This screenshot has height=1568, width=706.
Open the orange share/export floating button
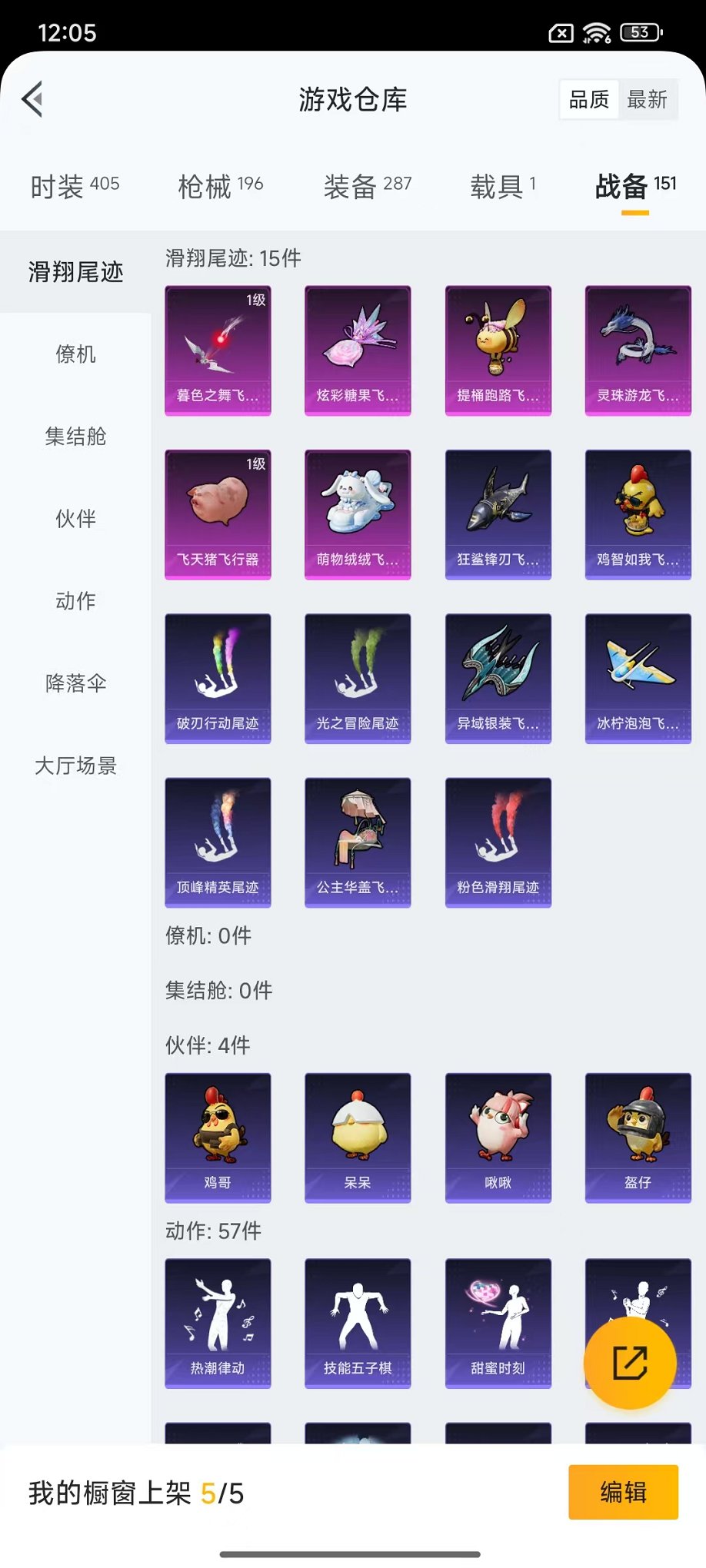[x=630, y=1363]
